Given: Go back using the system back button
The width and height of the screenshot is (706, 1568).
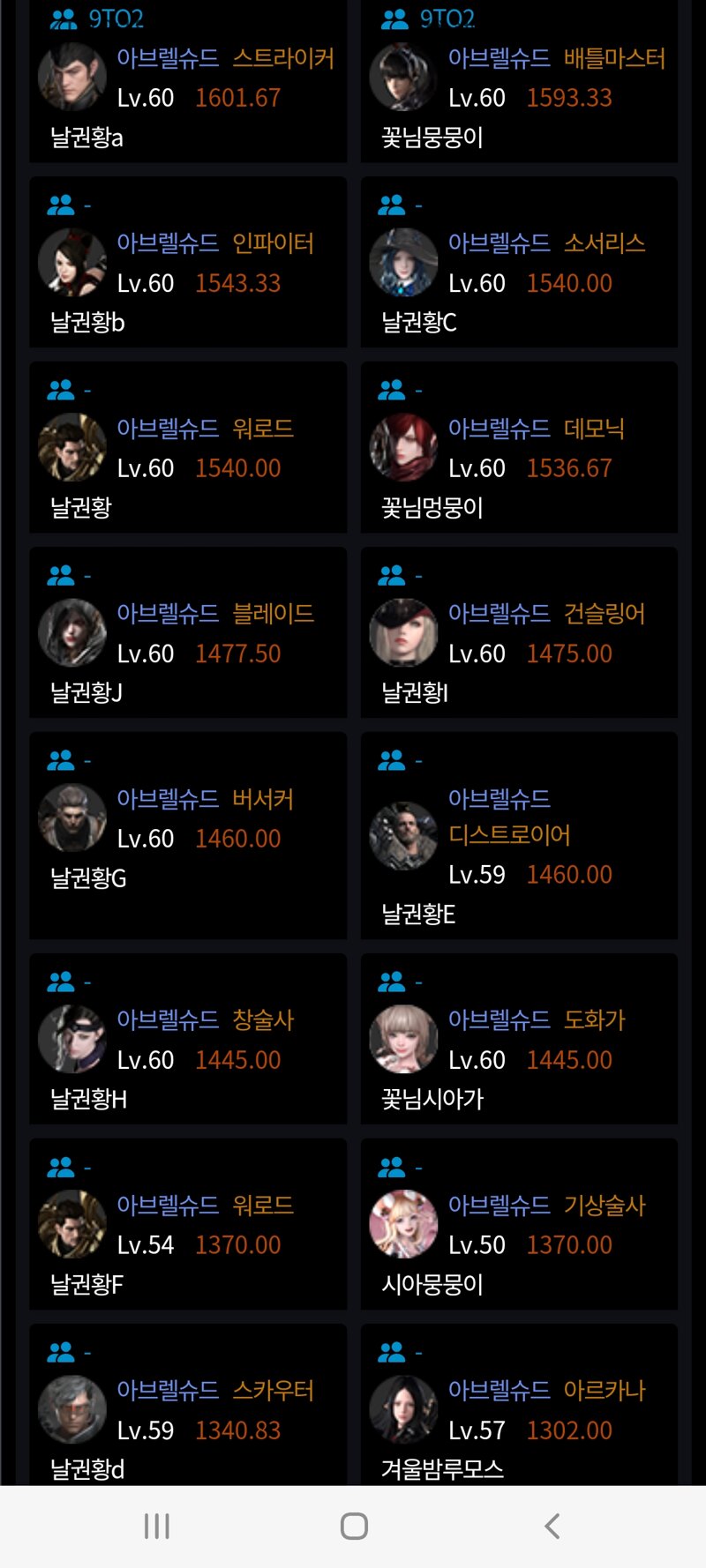Looking at the screenshot, I should [552, 1527].
